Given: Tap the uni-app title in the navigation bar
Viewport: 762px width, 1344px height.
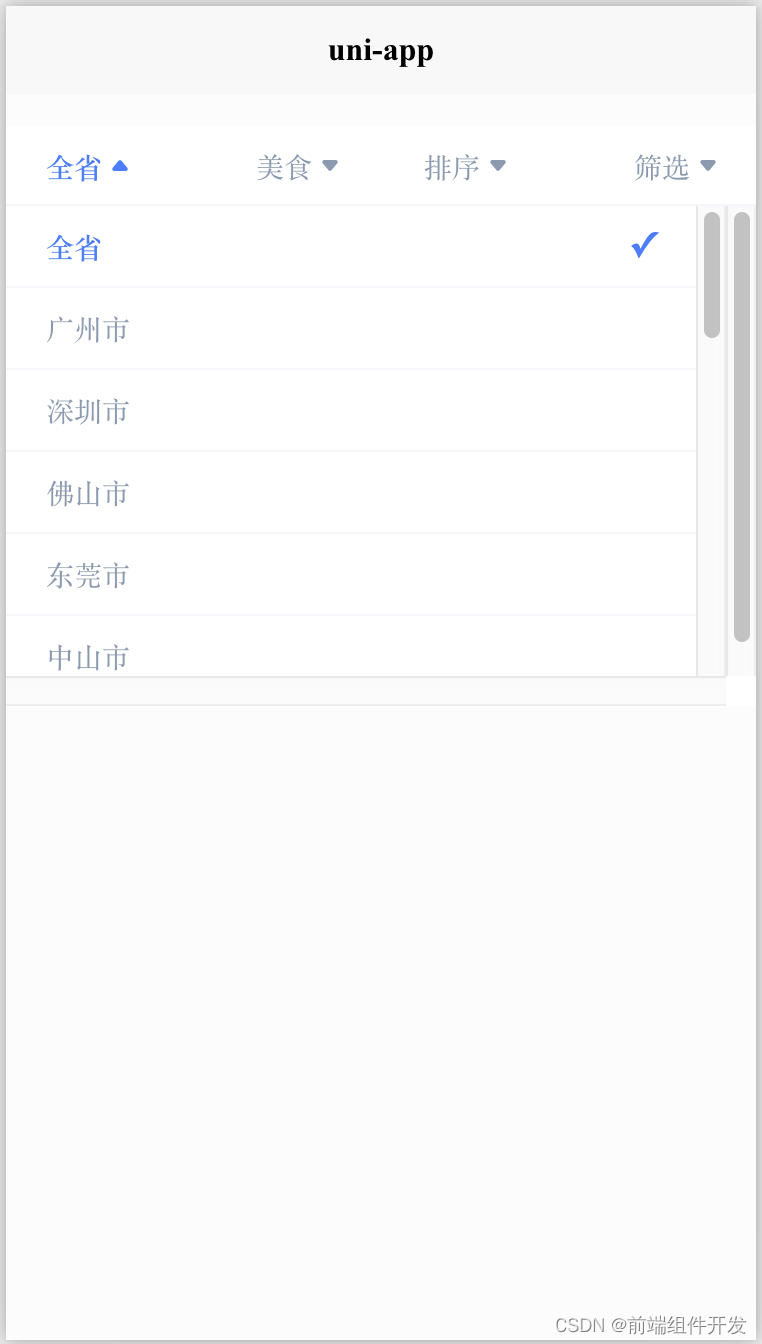Looking at the screenshot, I should (x=381, y=50).
